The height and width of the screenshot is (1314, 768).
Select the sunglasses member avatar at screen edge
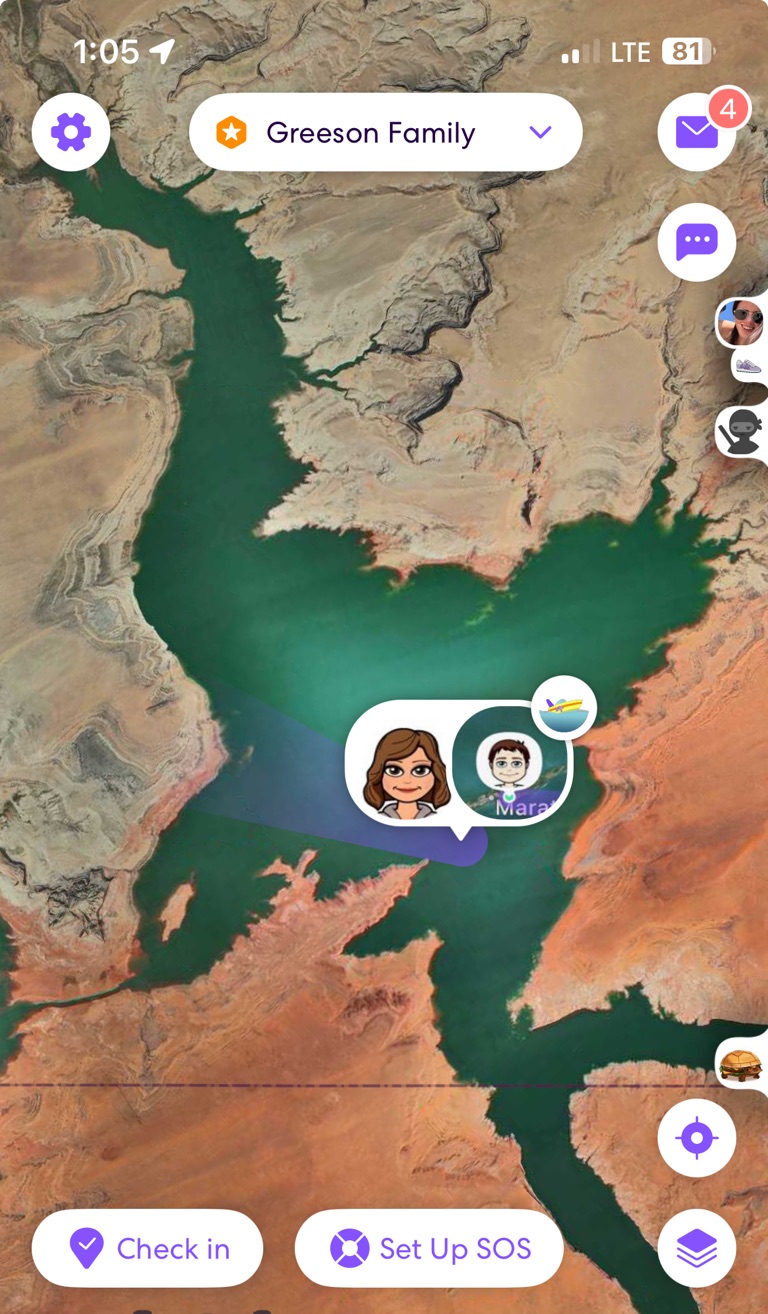(744, 322)
